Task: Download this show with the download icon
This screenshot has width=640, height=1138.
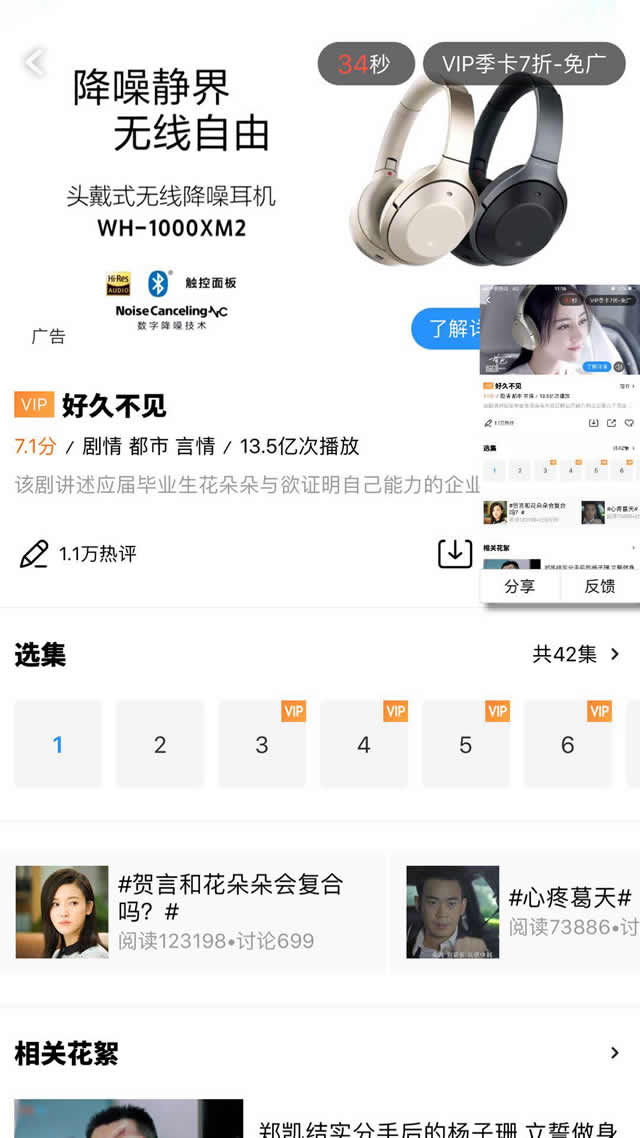Action: 455,553
